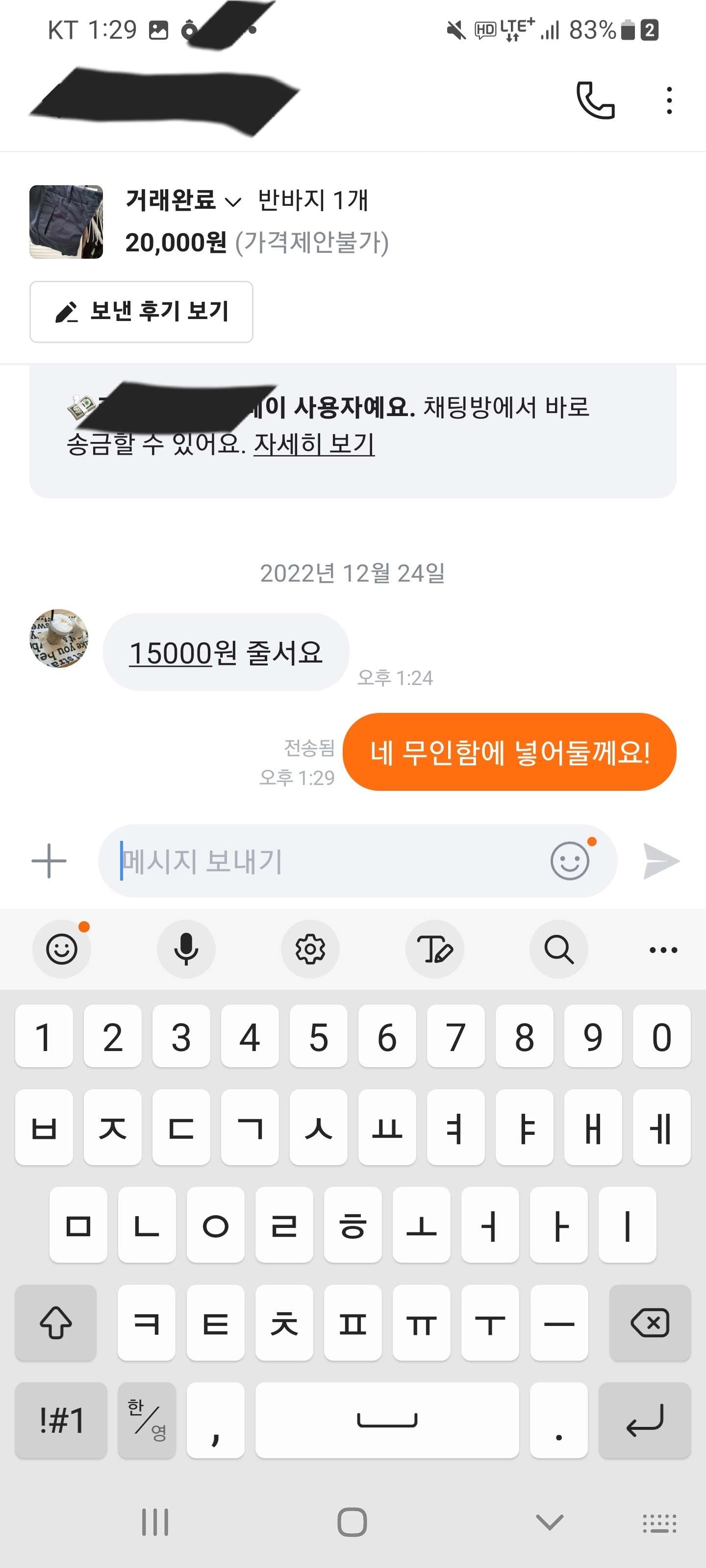
Task: Open the emoticon picker in message box
Action: tap(570, 861)
